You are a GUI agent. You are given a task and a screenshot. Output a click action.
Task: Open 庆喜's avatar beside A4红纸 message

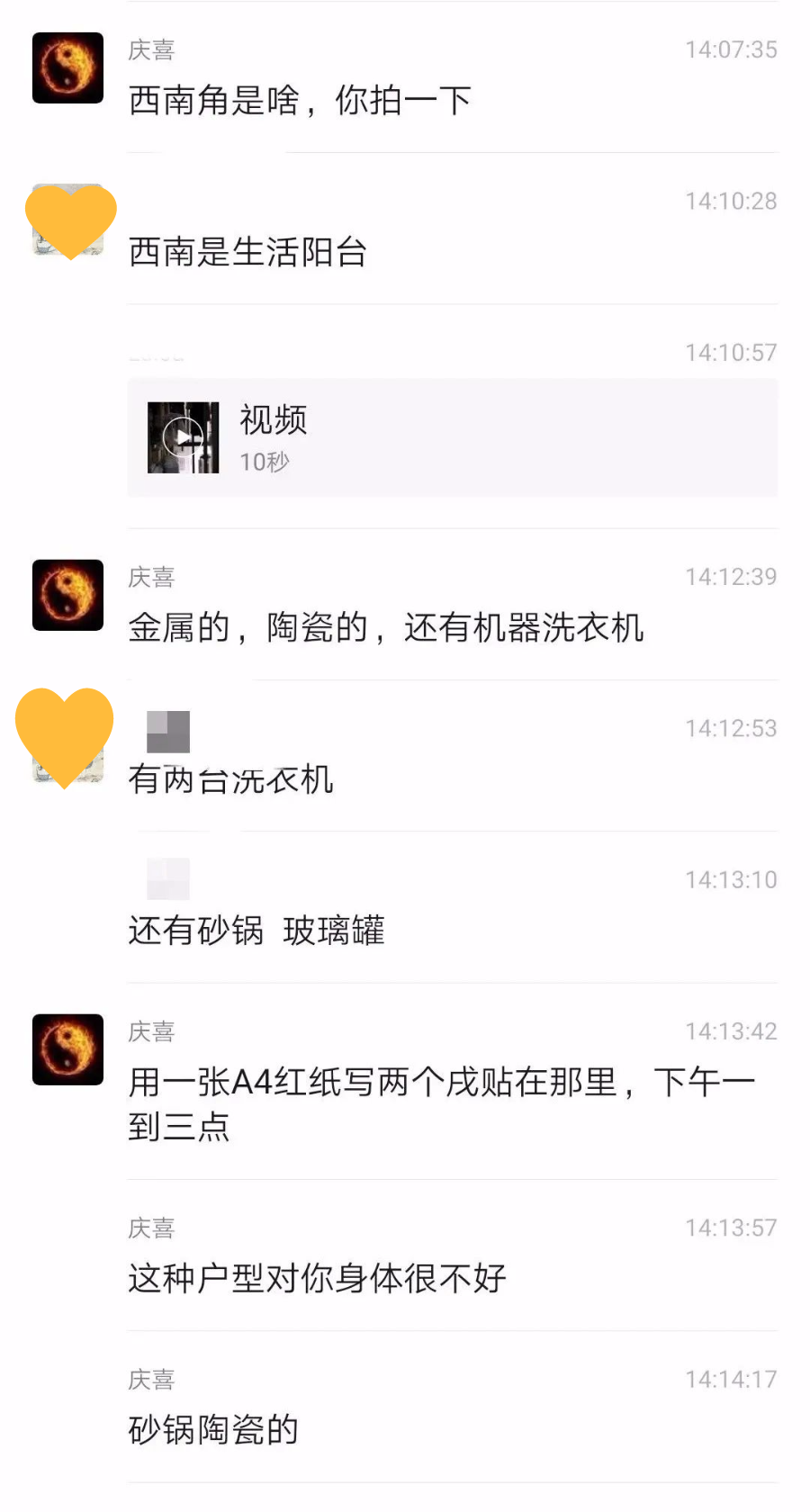pos(68,1049)
